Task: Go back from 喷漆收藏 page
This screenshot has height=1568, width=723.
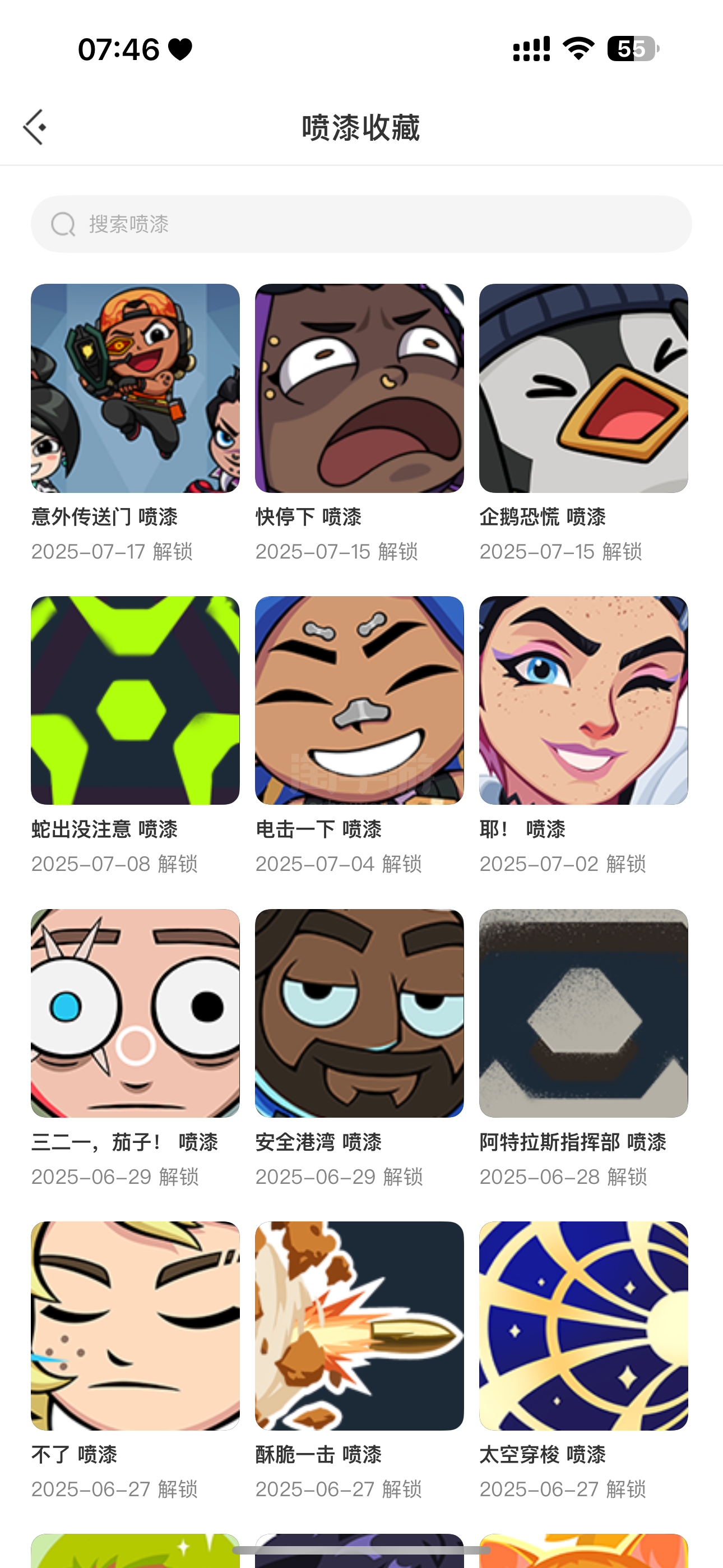Action: point(35,127)
